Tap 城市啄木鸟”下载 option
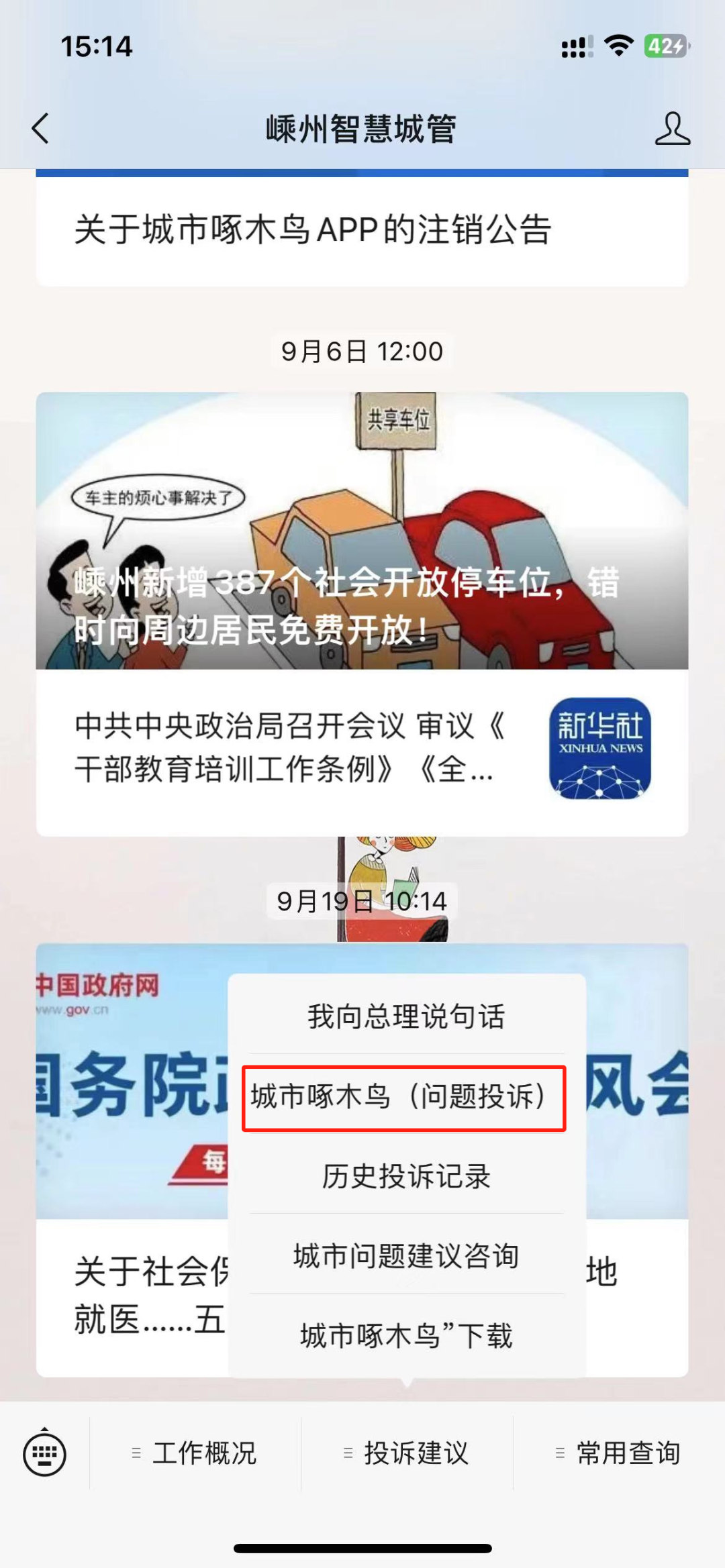 click(x=406, y=1335)
